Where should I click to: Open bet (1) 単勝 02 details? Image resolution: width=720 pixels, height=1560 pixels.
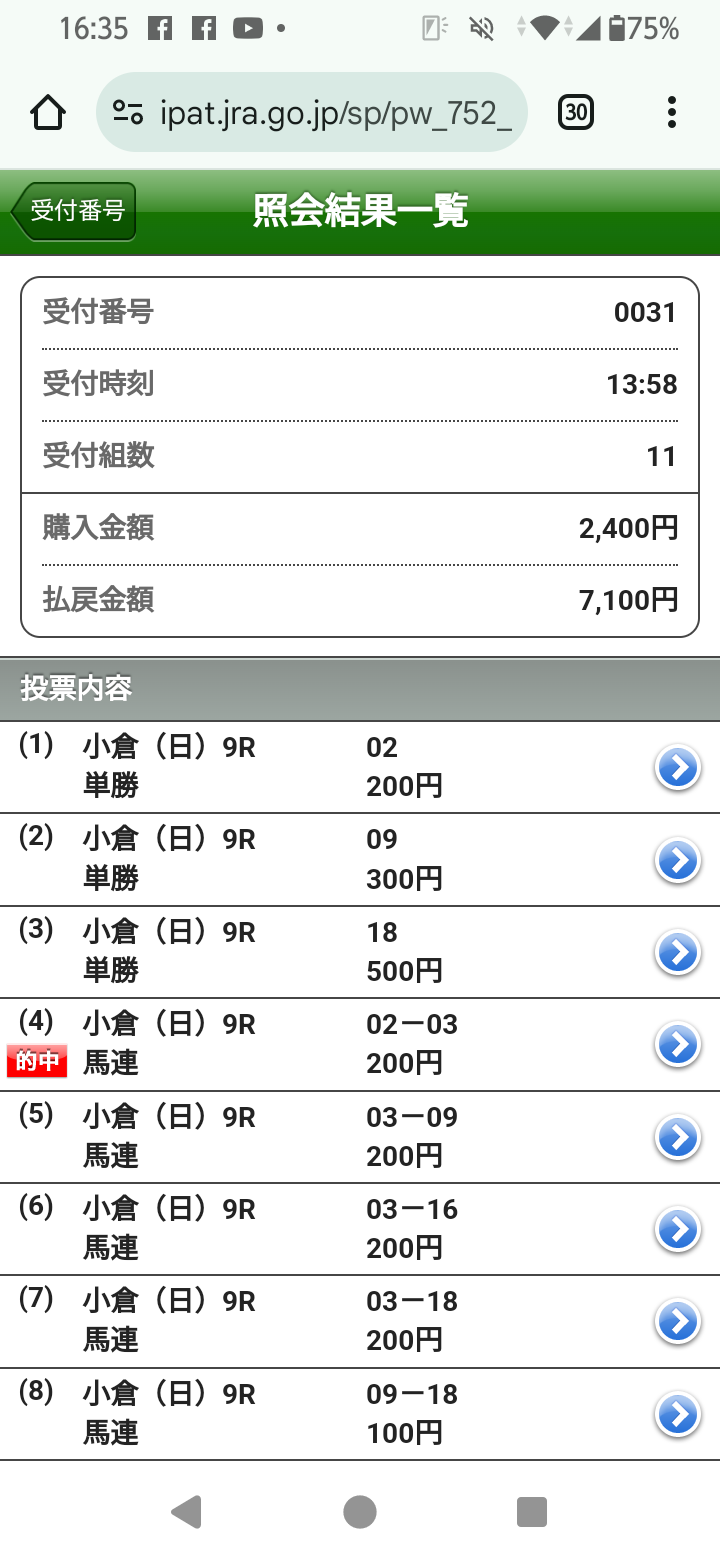click(x=360, y=767)
